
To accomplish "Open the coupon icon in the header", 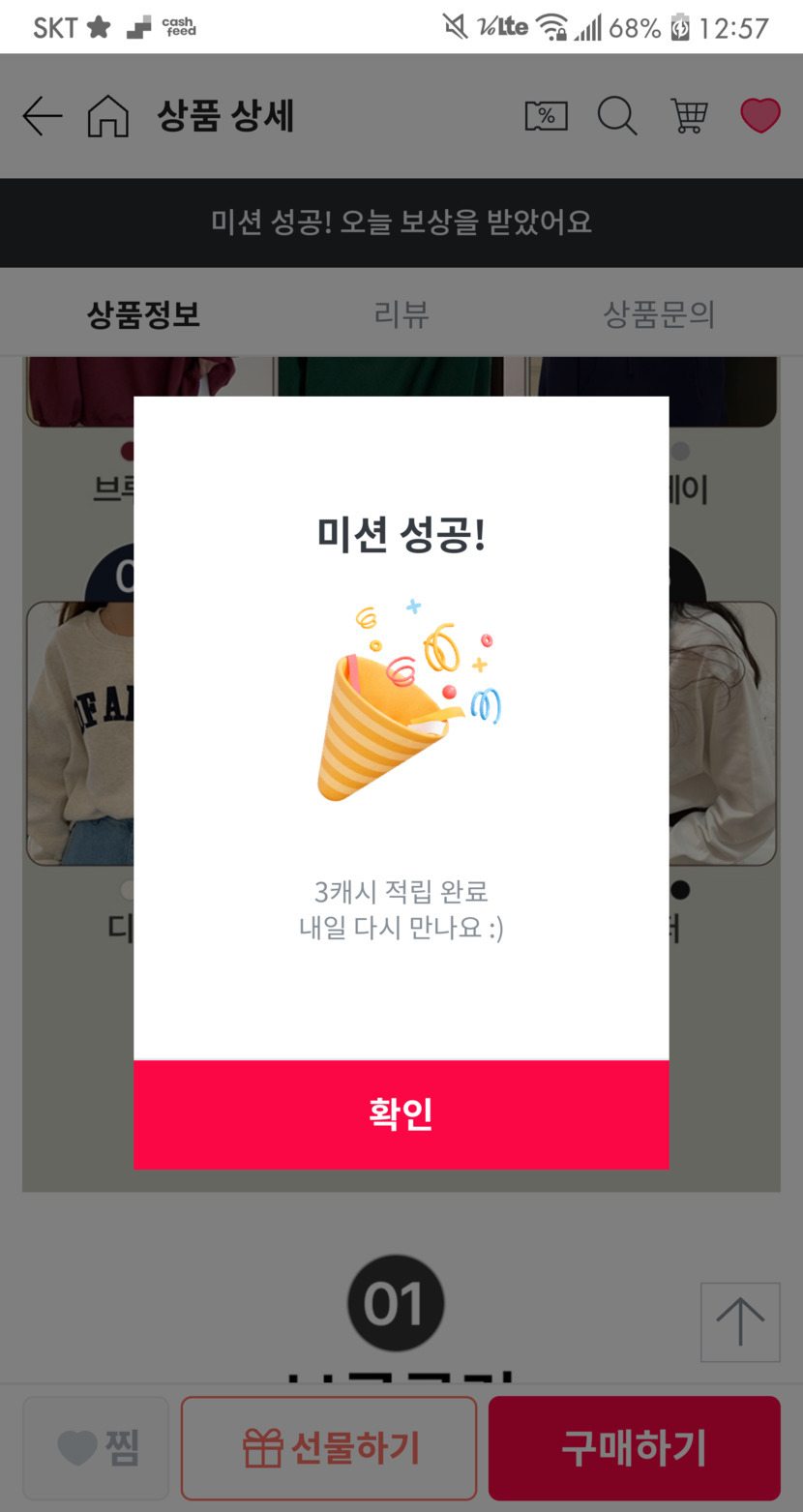I will tap(546, 117).
